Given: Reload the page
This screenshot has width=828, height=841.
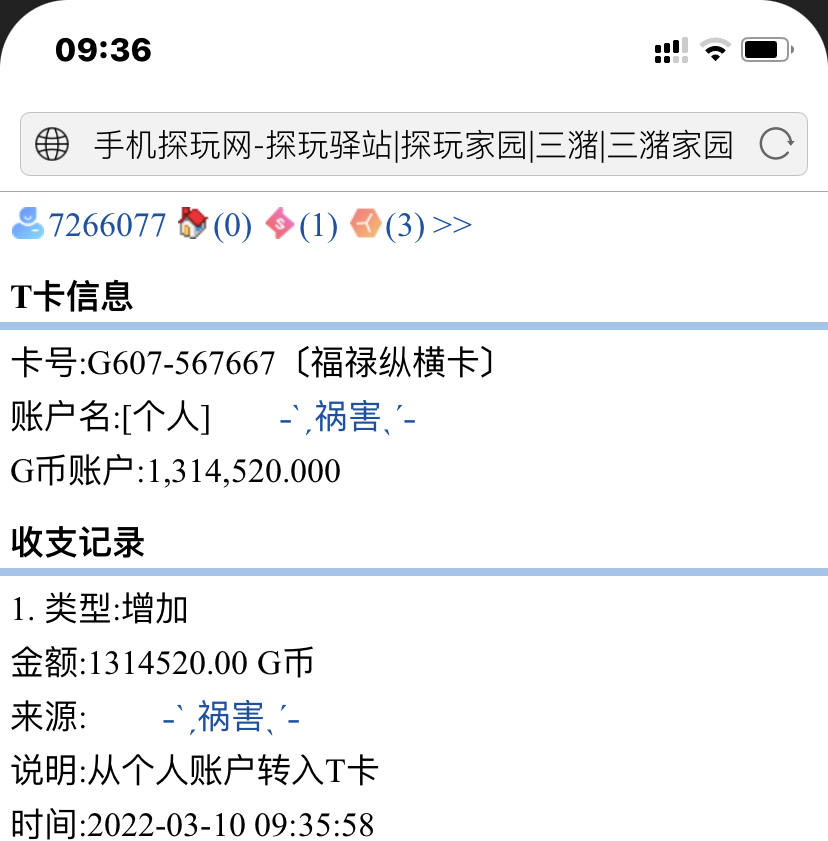Looking at the screenshot, I should click(x=775, y=145).
